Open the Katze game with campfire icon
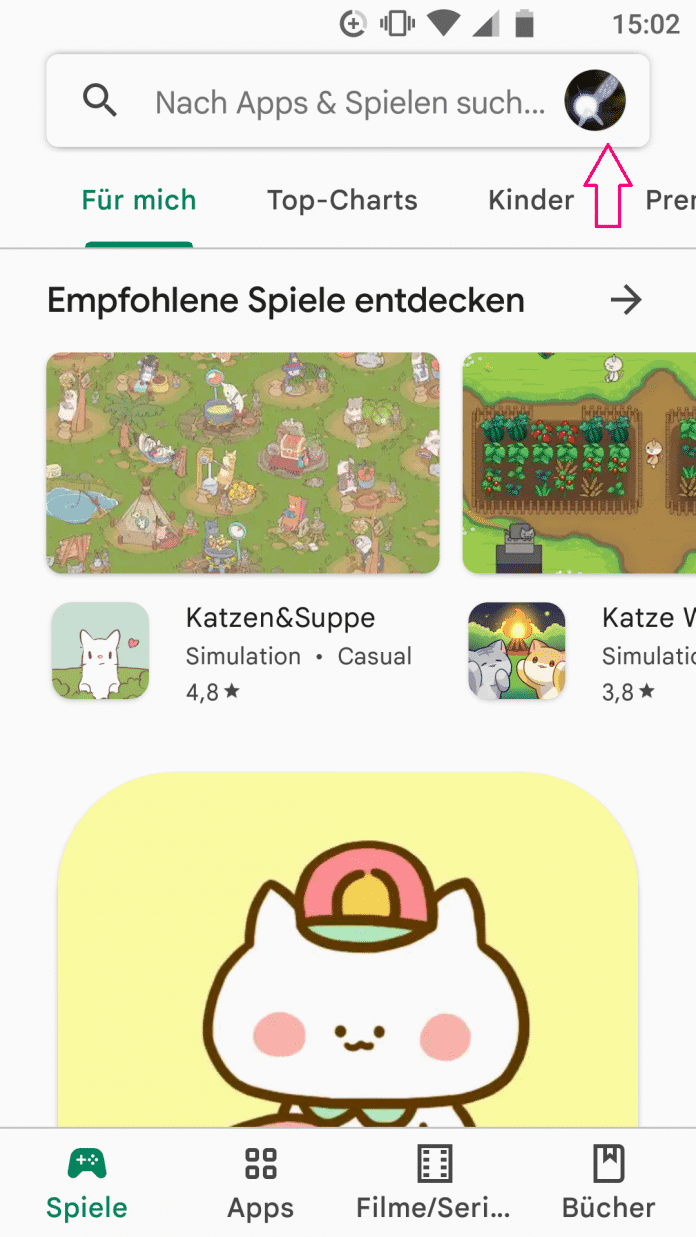 [517, 650]
